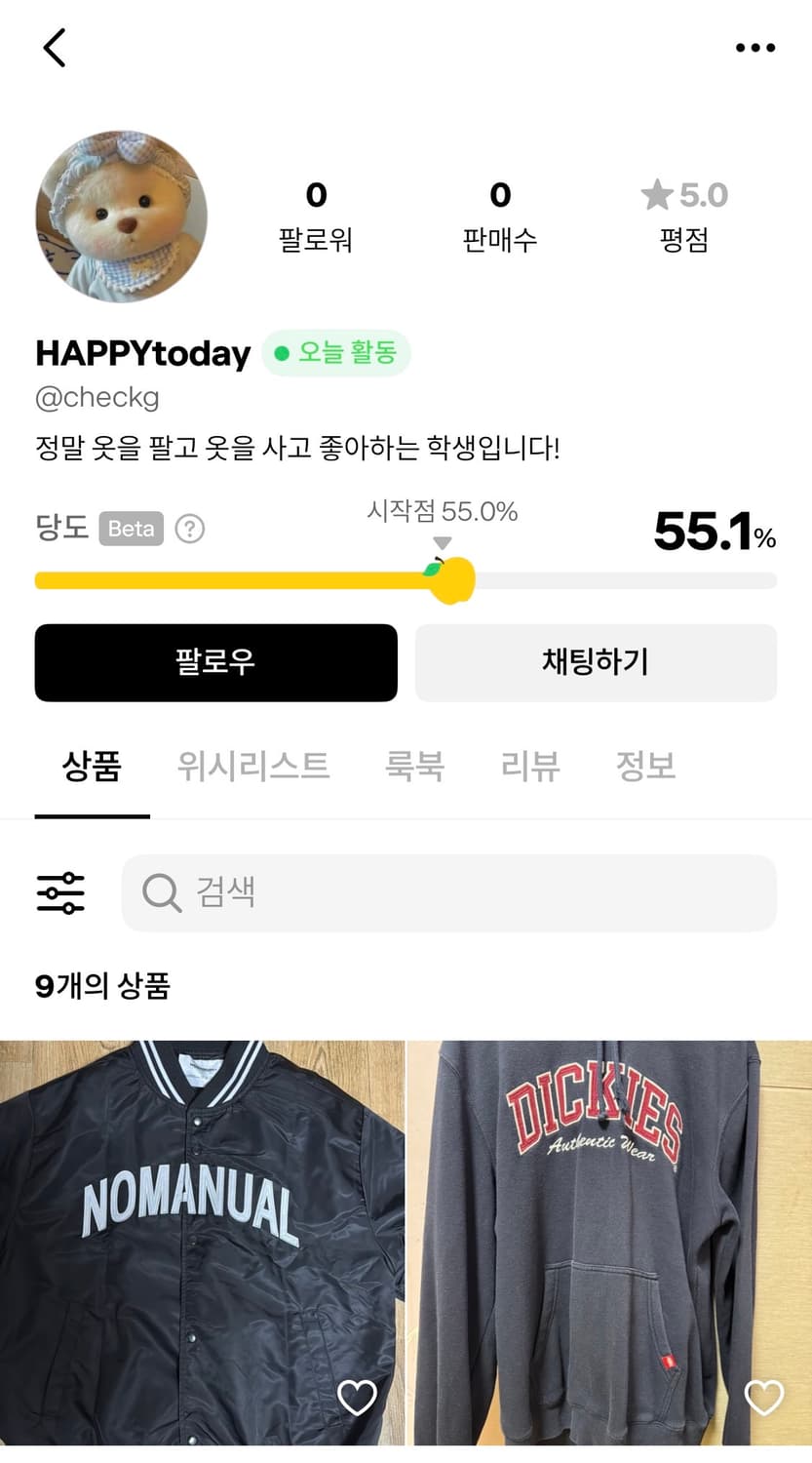
Task: Tap the Beta badge next to 당도
Action: 131,529
